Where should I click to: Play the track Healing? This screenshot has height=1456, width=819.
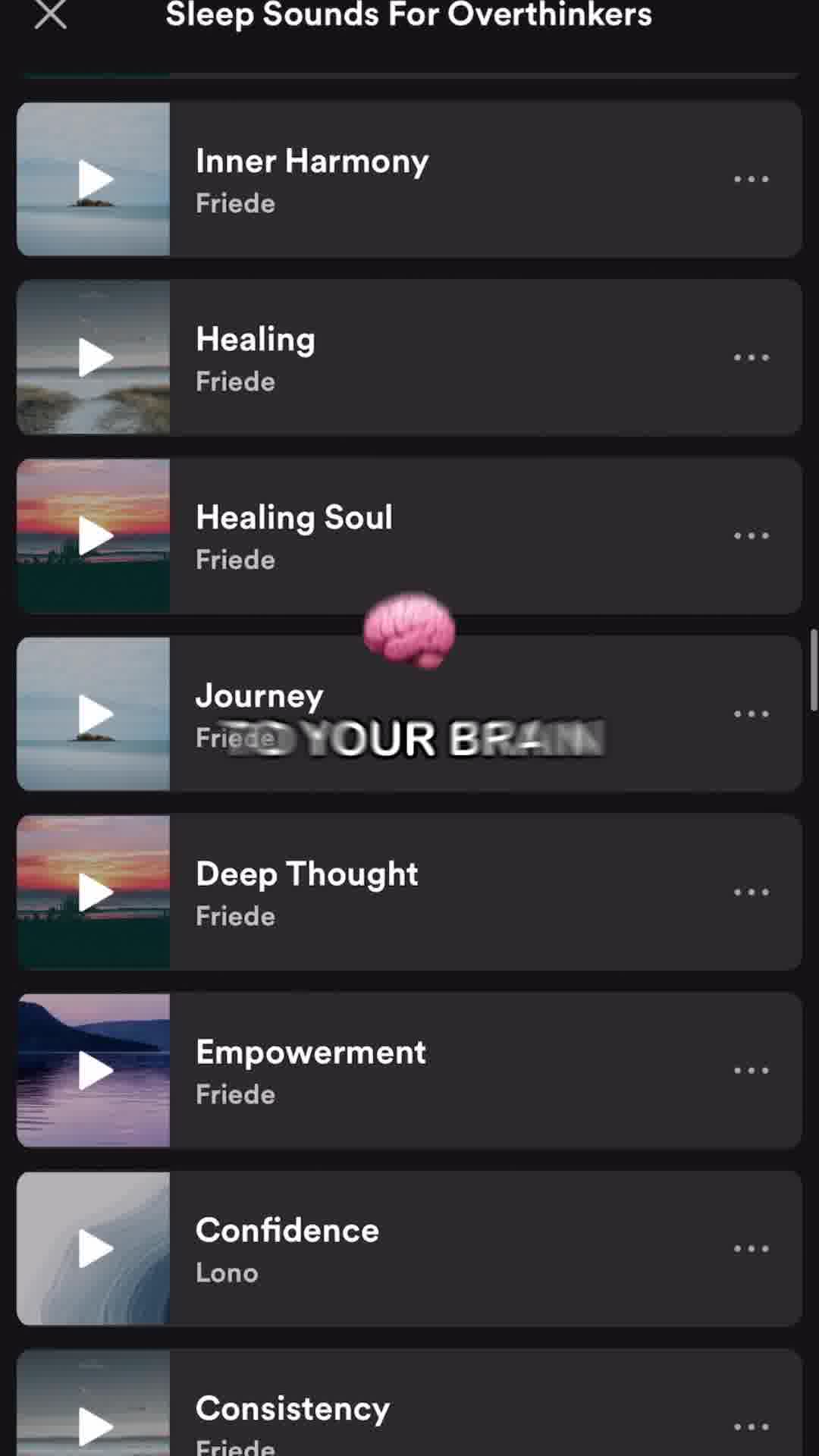tap(94, 358)
